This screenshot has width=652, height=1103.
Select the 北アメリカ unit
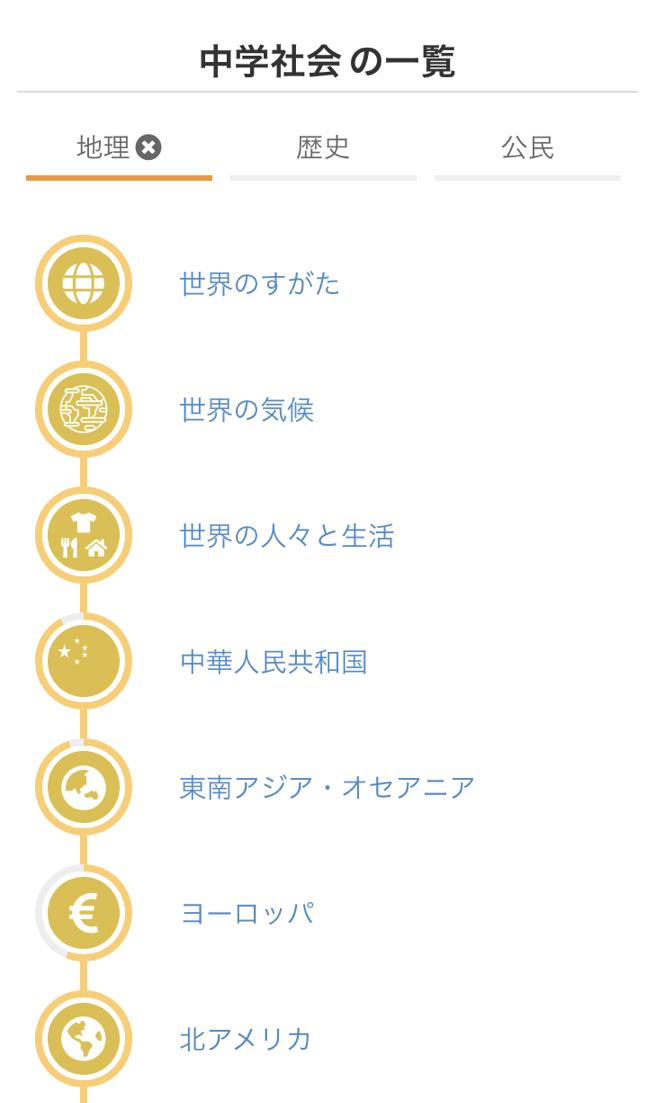245,1040
